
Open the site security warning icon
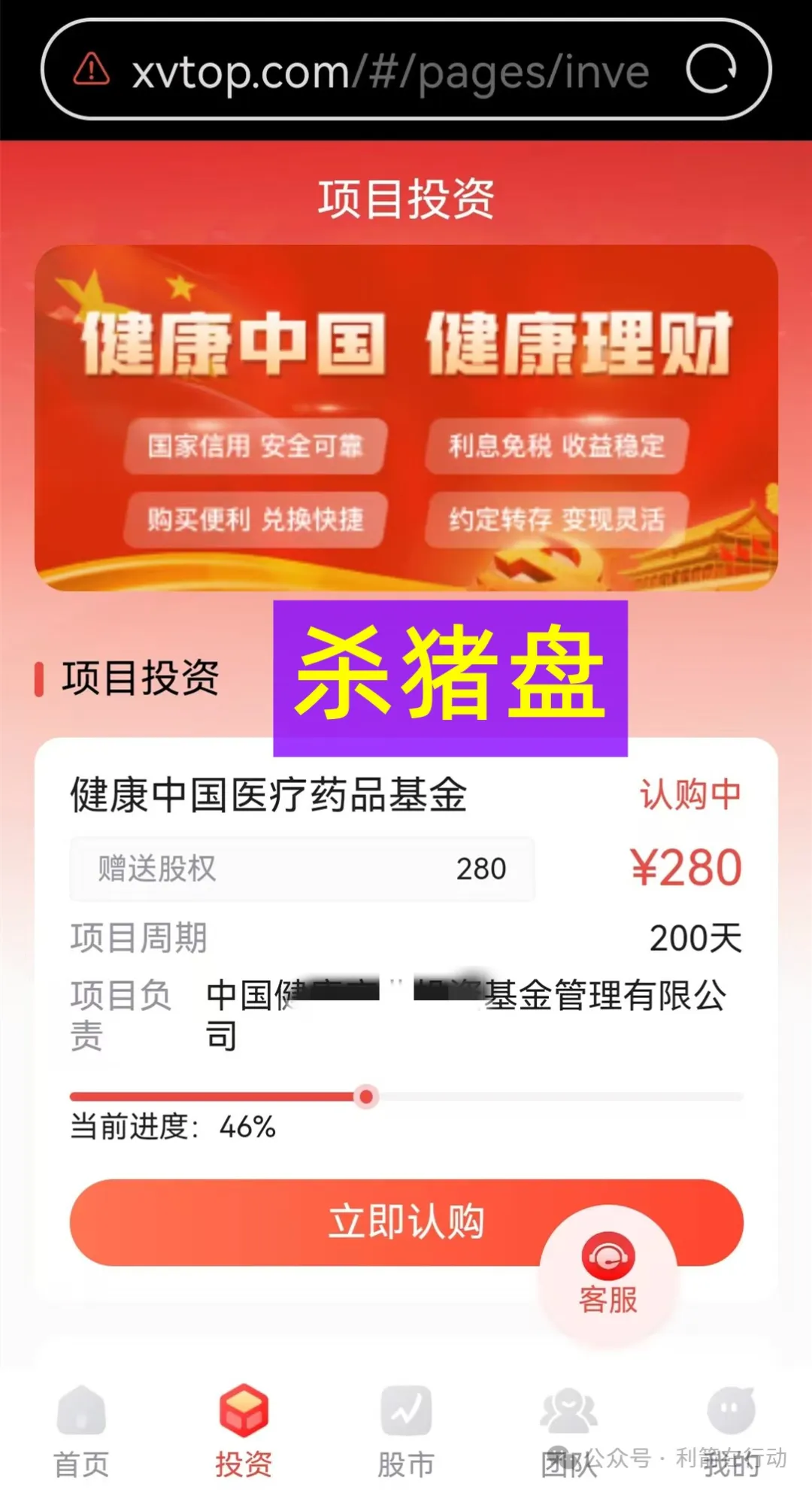(92, 70)
